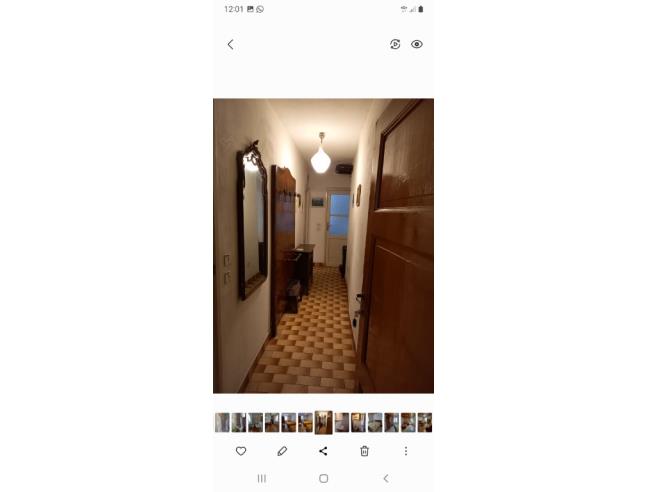Tap the remaster picture icon
The height and width of the screenshot is (492, 648).
(x=395, y=44)
